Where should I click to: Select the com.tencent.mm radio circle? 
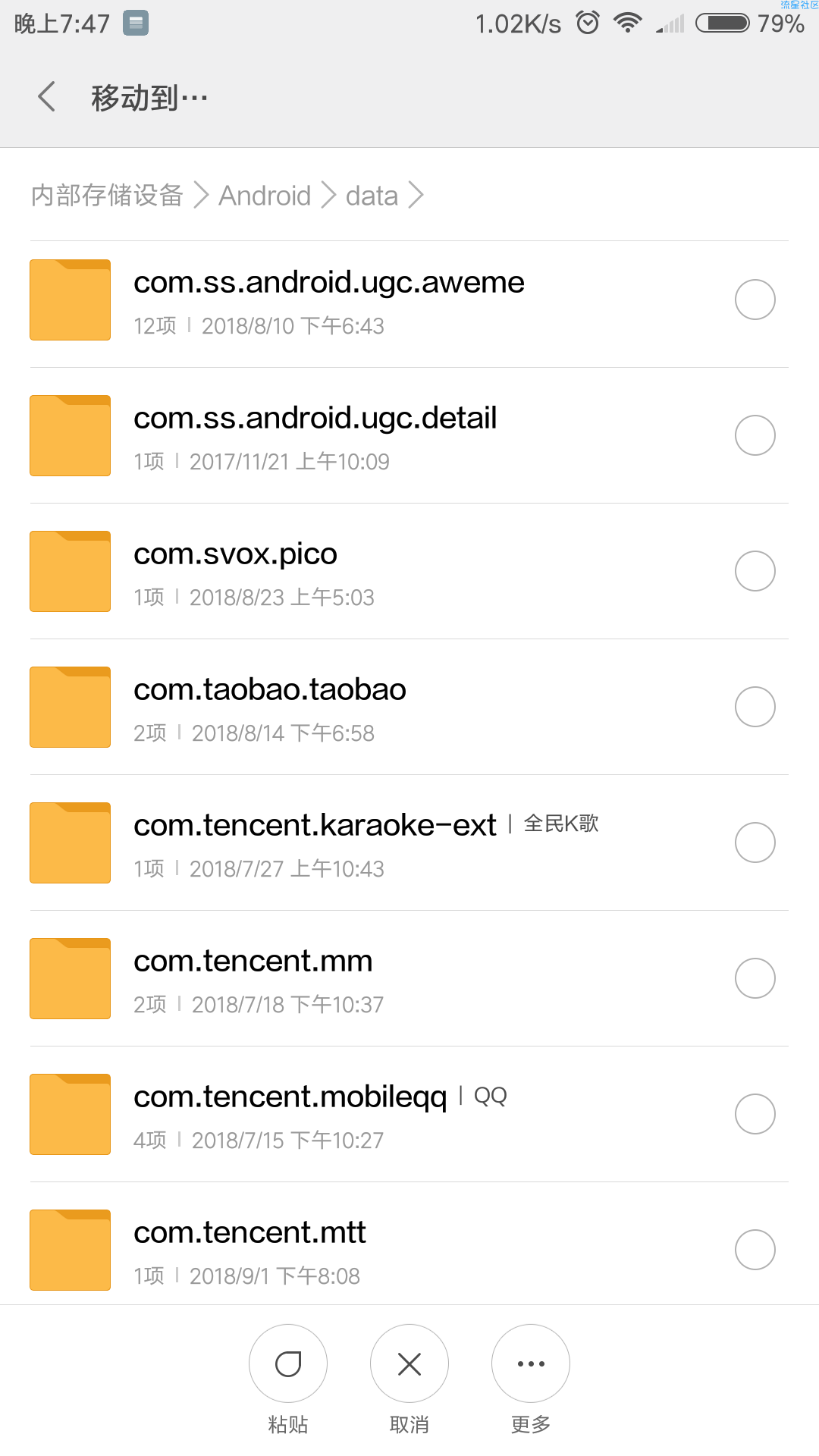coord(755,978)
